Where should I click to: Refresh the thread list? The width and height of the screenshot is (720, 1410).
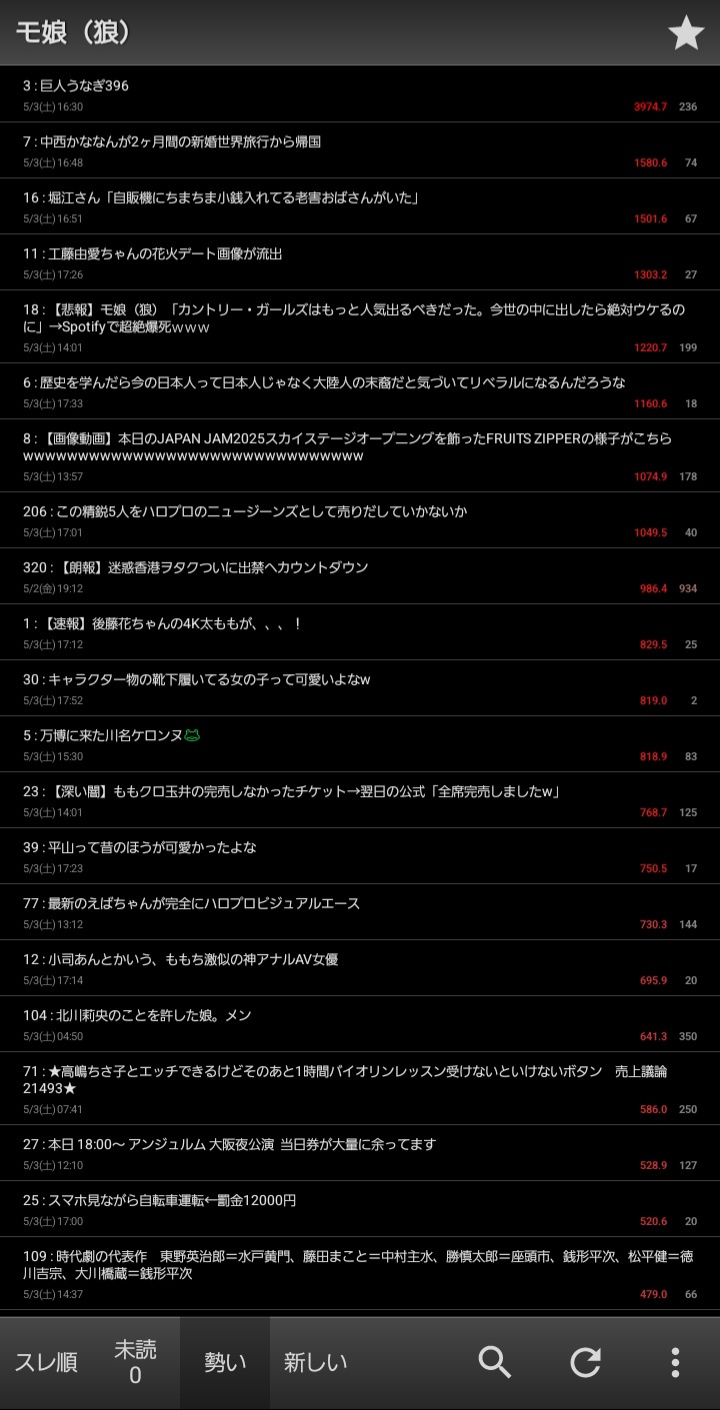pos(585,1362)
